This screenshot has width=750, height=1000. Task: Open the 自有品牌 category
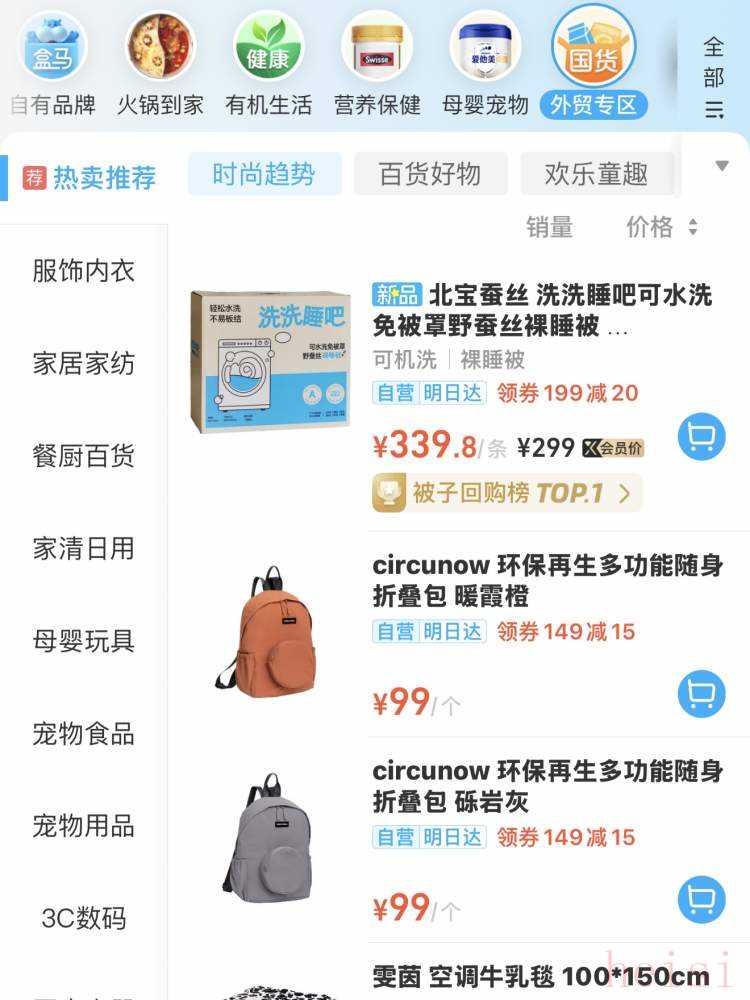click(x=53, y=64)
